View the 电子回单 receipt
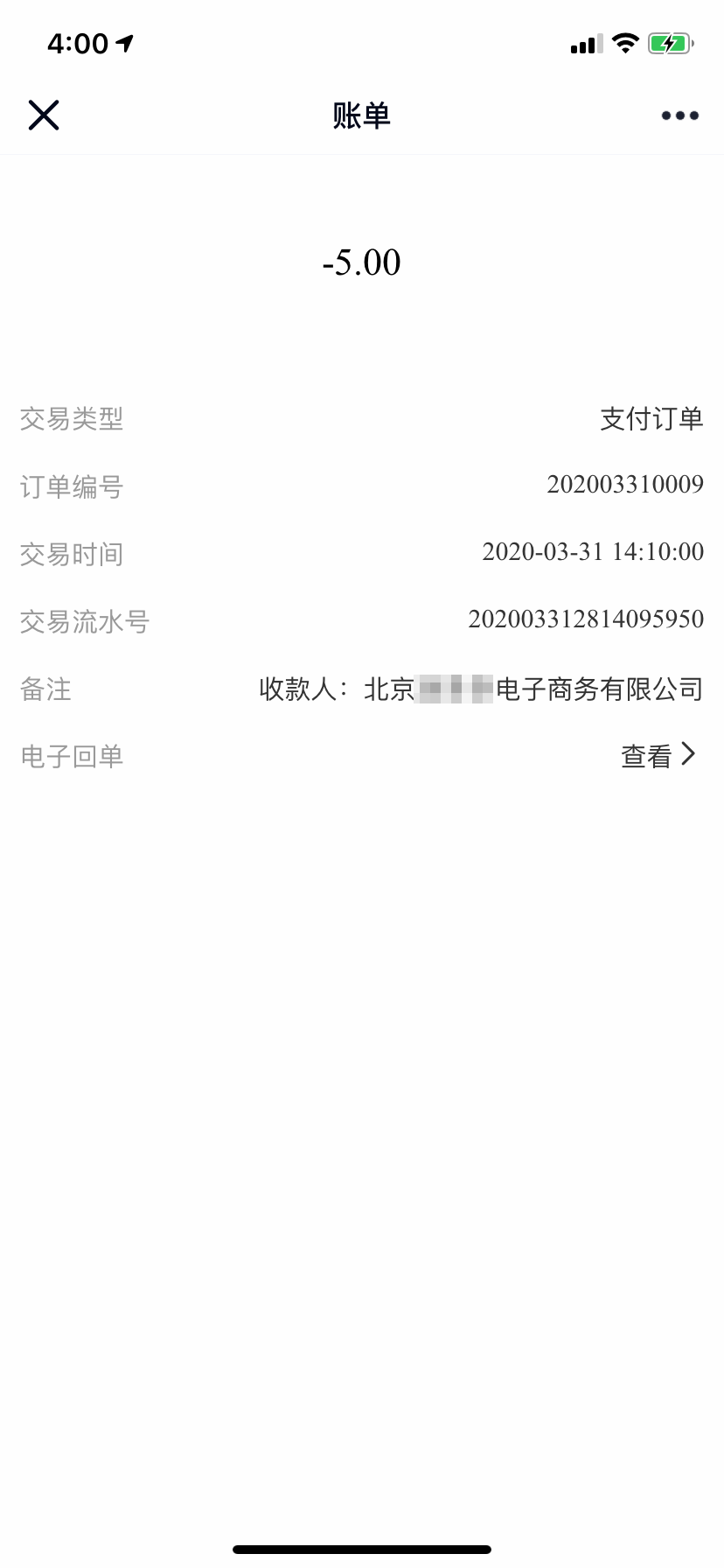The height and width of the screenshot is (1568, 724). (658, 756)
